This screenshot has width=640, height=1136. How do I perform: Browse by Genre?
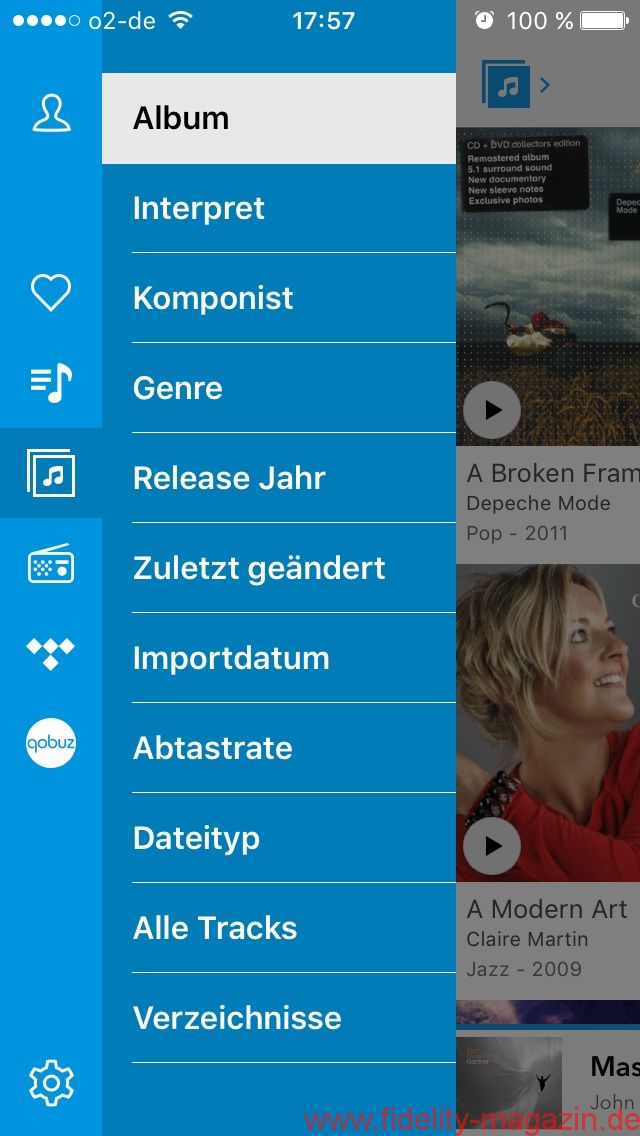coord(278,388)
